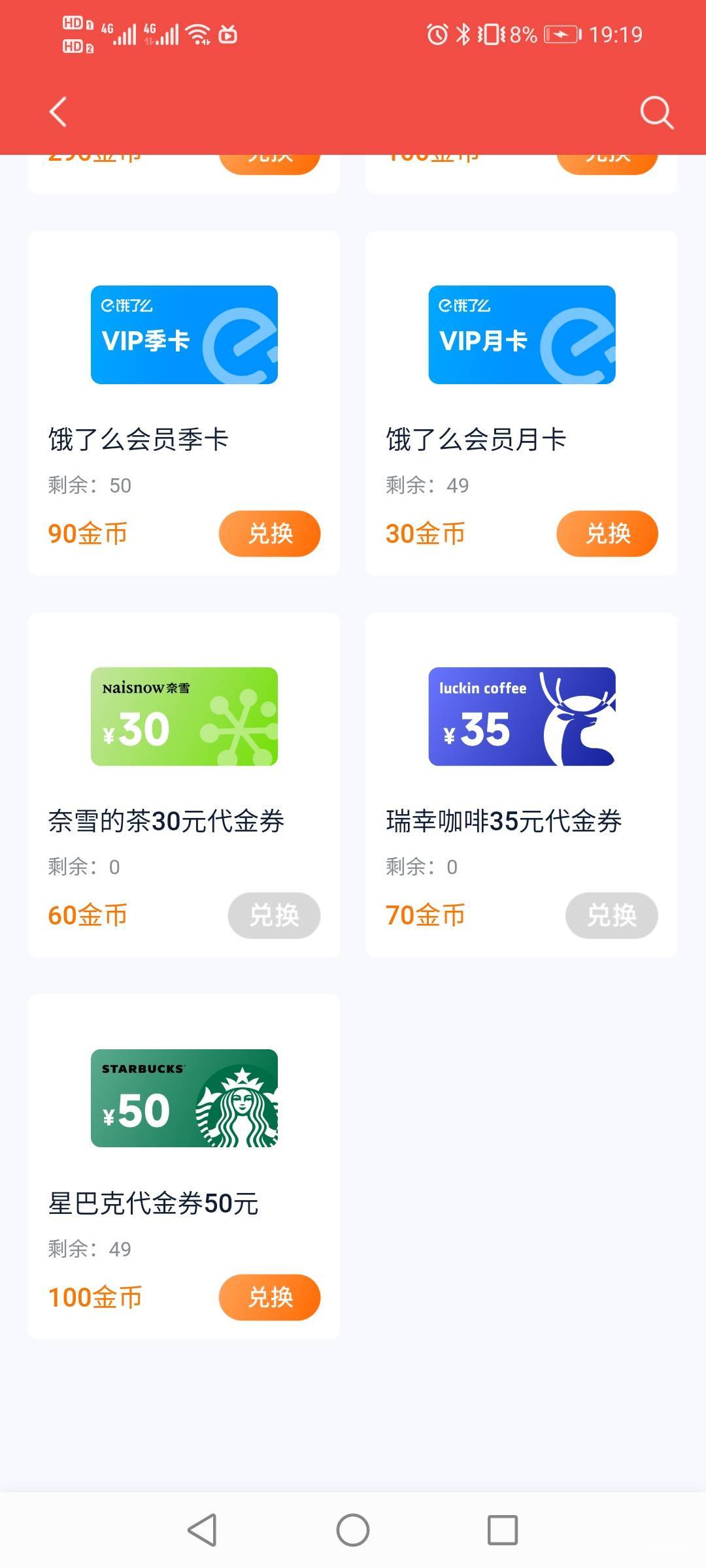Go to the system home screen
The image size is (706, 1568).
pos(353,1530)
